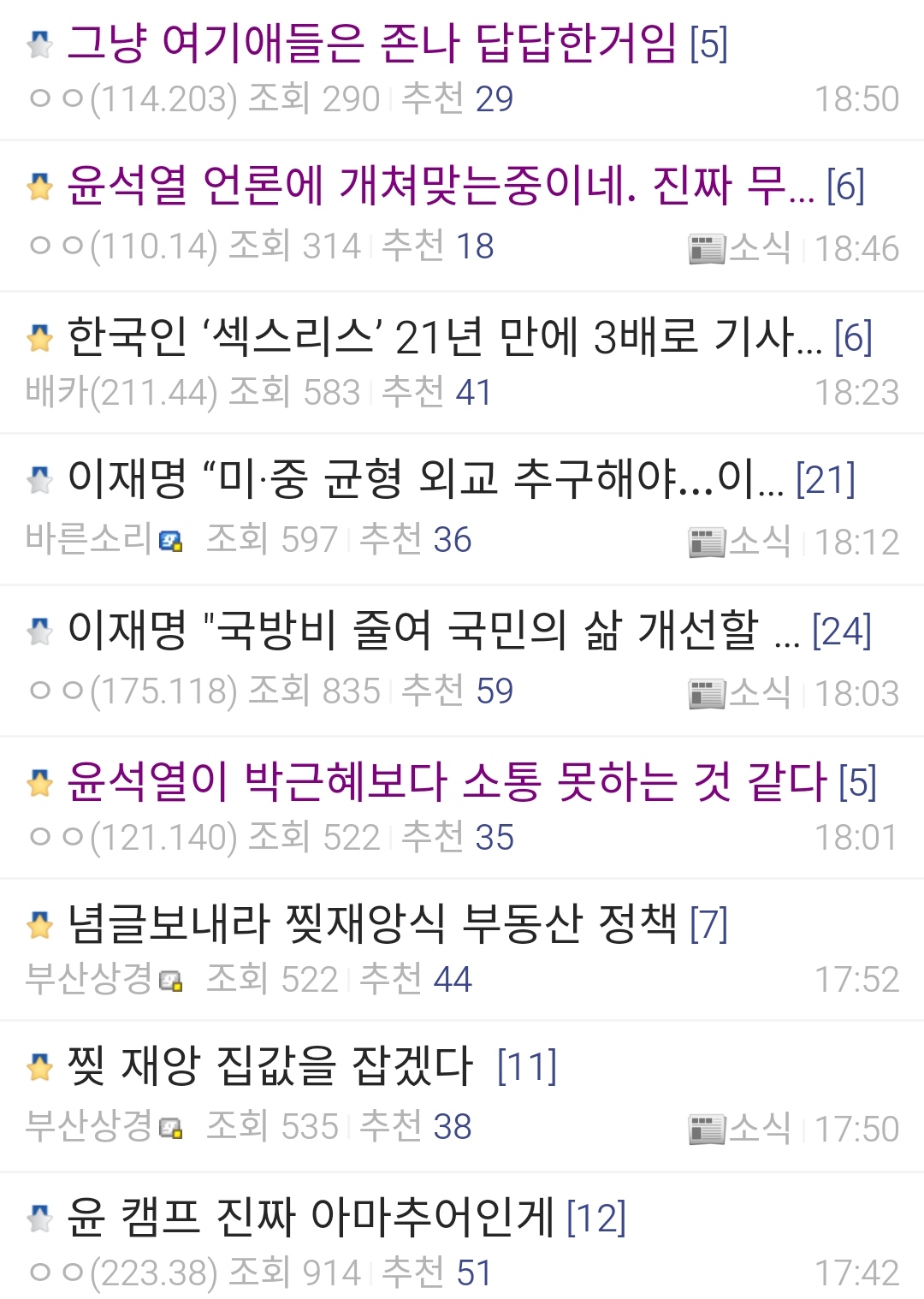The height and width of the screenshot is (1299, 924).
Task: Open post '그냥 여기애들은 존나 답답한거임'
Action: click(x=371, y=43)
